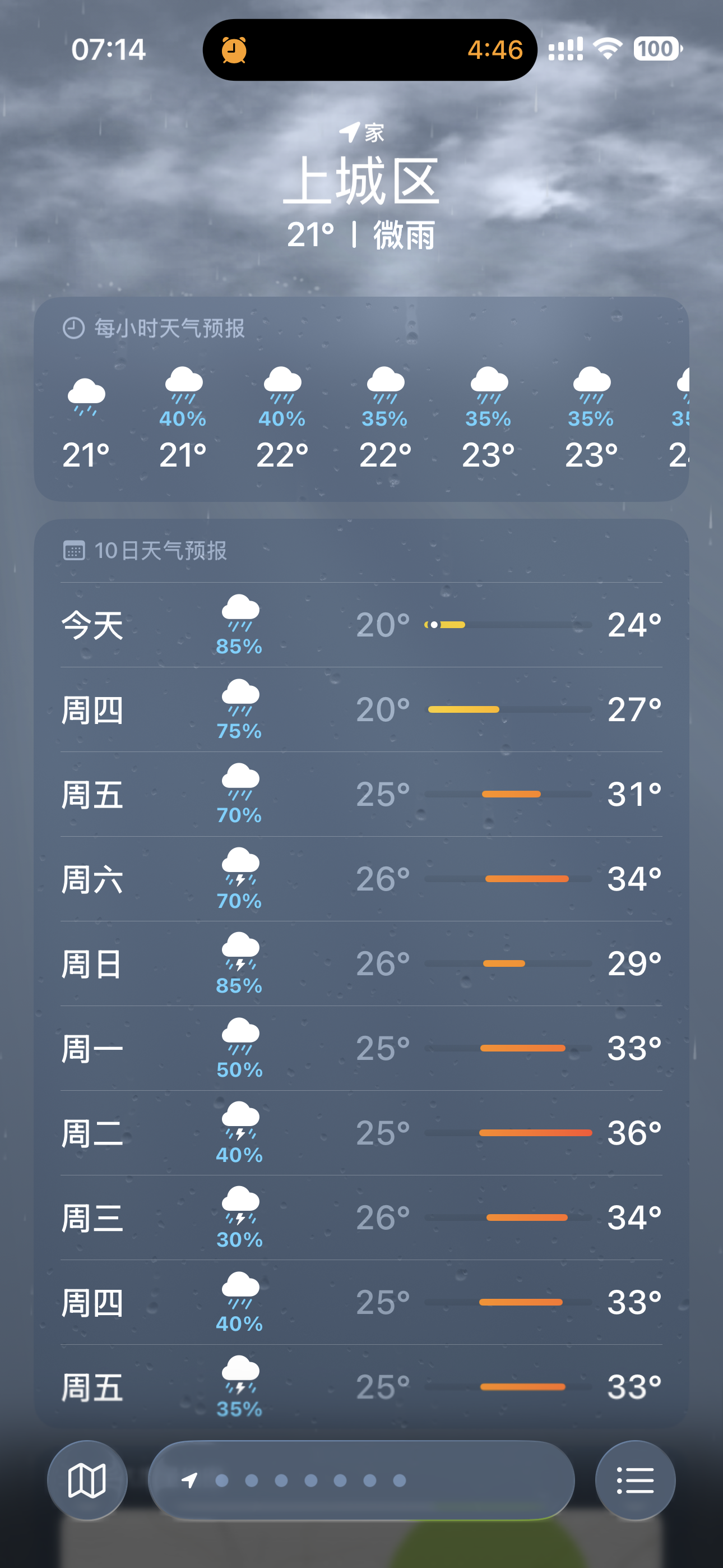Open the alarm in the Dynamic Island
Image resolution: width=723 pixels, height=1568 pixels.
coord(369,50)
